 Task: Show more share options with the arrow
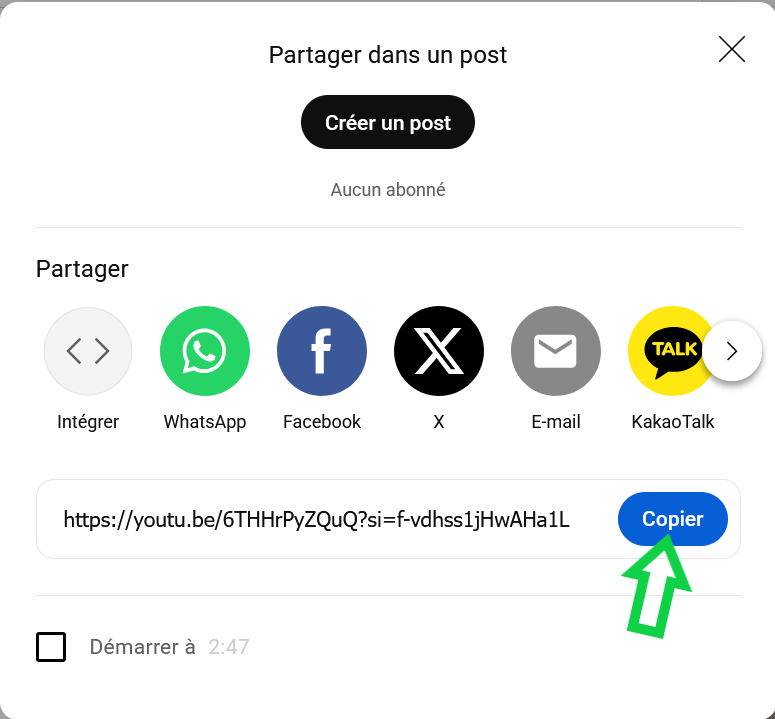[732, 351]
